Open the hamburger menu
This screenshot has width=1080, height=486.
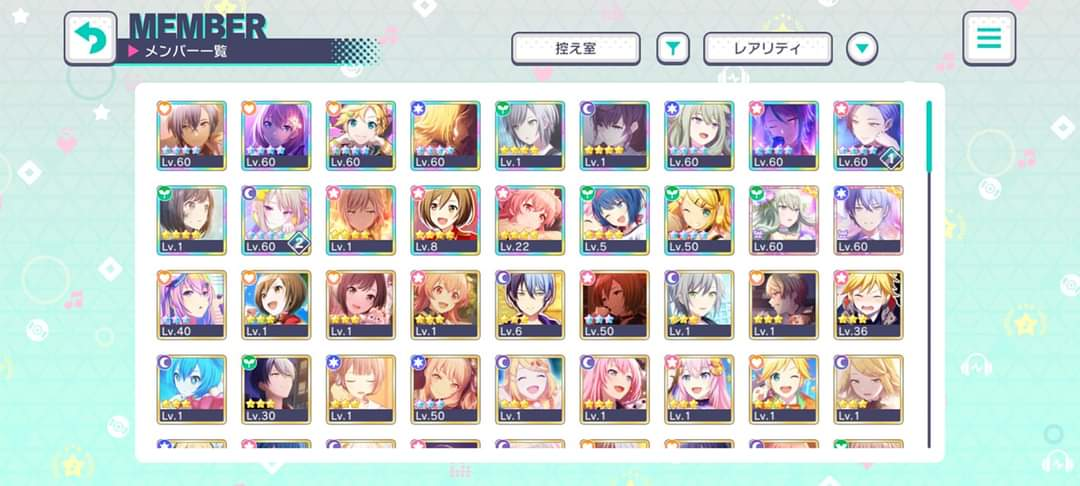988,38
